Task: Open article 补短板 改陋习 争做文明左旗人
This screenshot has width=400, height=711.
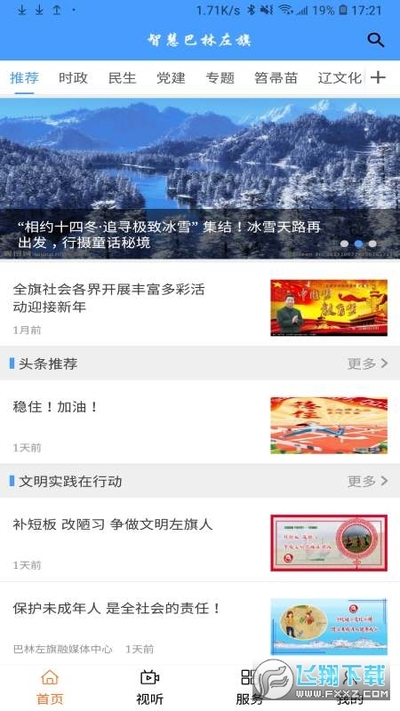Action: [x=200, y=541]
